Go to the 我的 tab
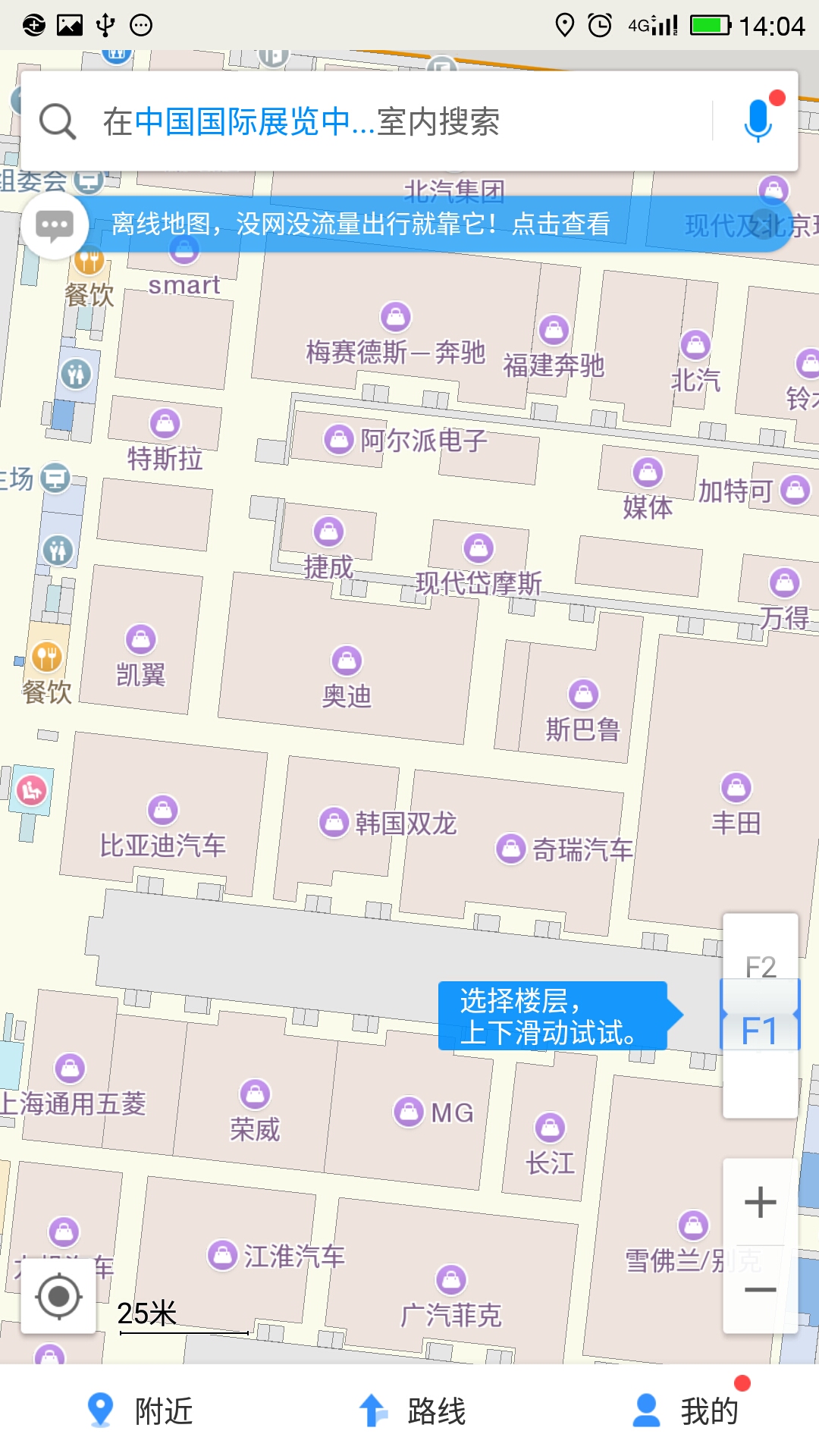The image size is (819, 1456). (686, 1410)
